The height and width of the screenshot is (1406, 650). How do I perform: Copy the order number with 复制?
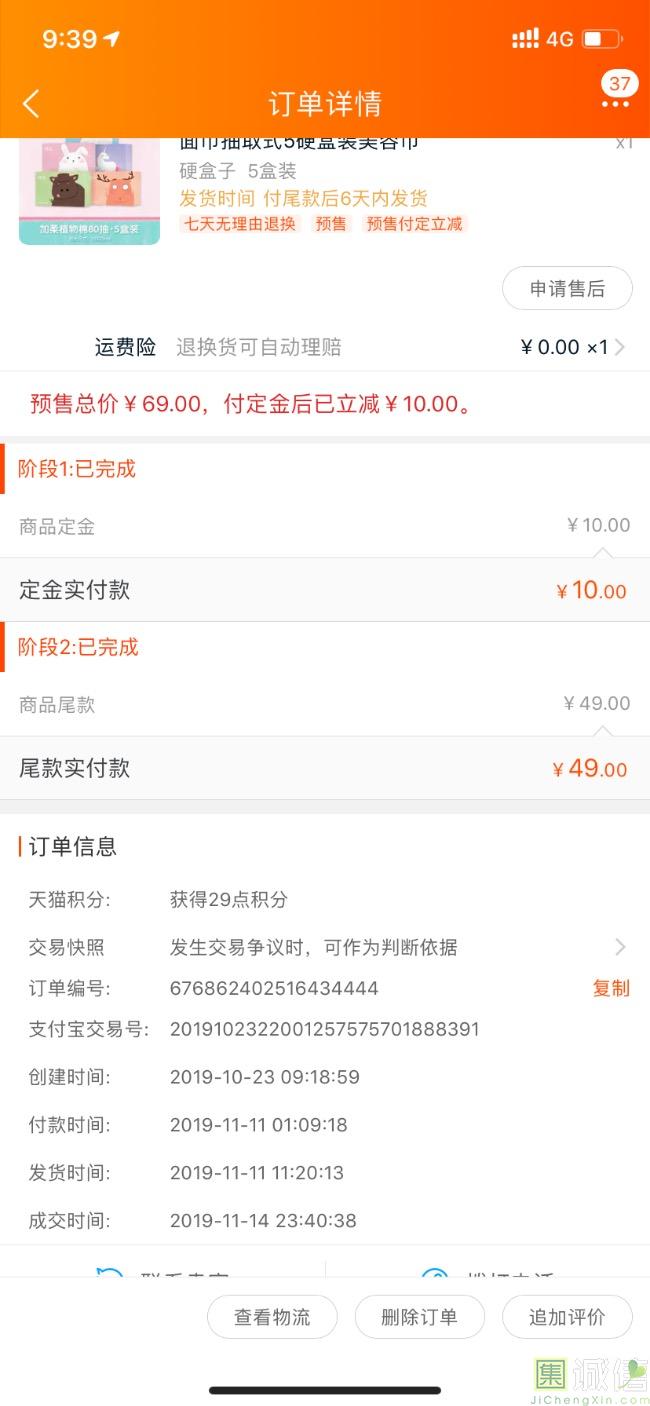(x=611, y=988)
